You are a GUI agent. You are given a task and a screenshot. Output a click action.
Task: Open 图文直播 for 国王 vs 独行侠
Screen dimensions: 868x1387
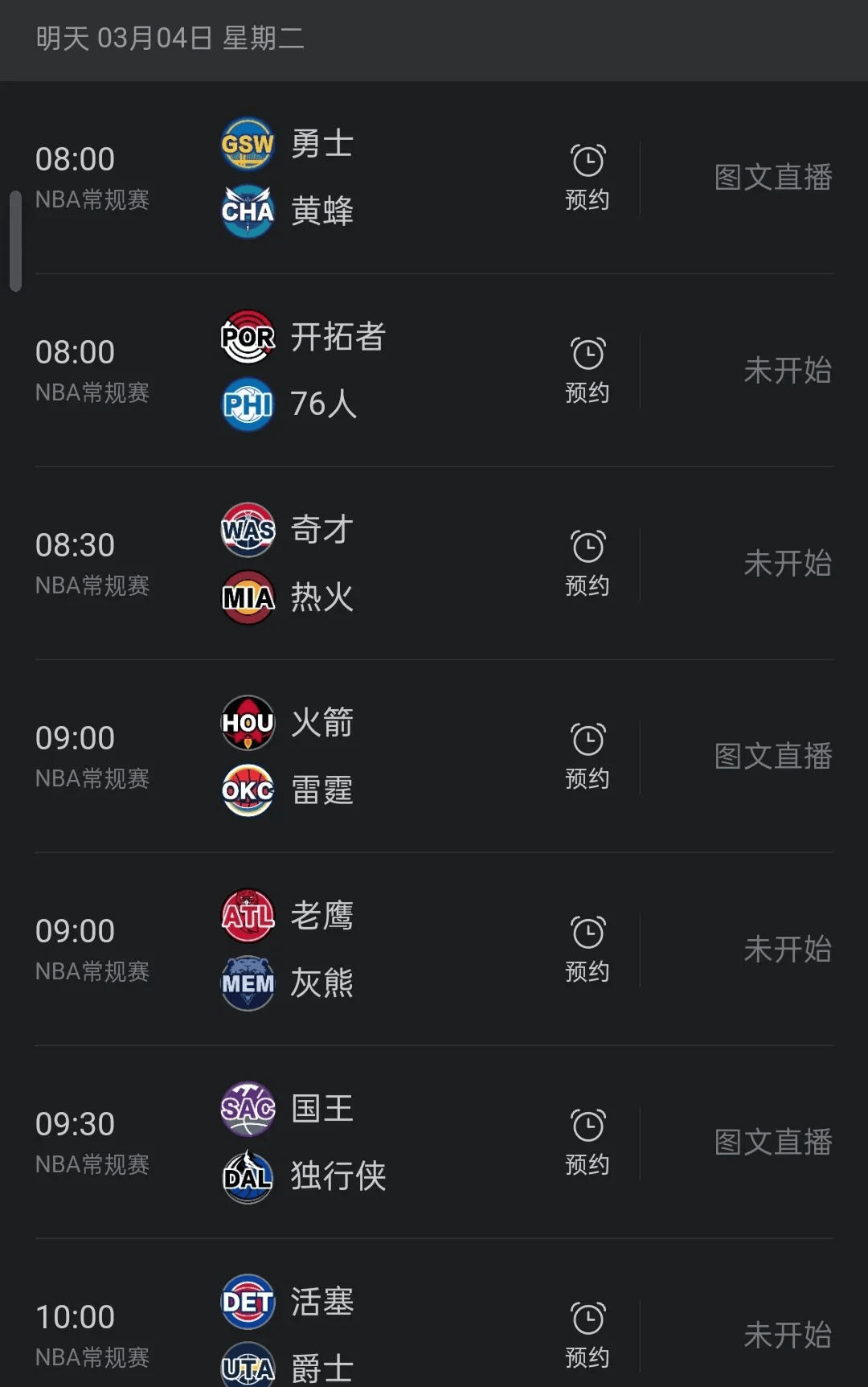click(x=771, y=1143)
